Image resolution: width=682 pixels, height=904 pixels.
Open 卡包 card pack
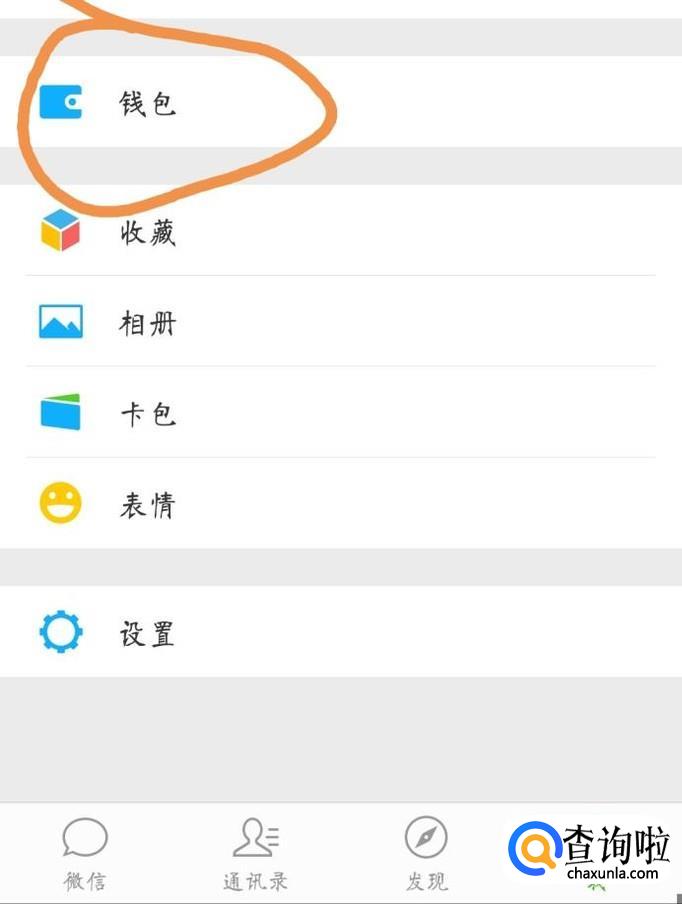point(341,412)
